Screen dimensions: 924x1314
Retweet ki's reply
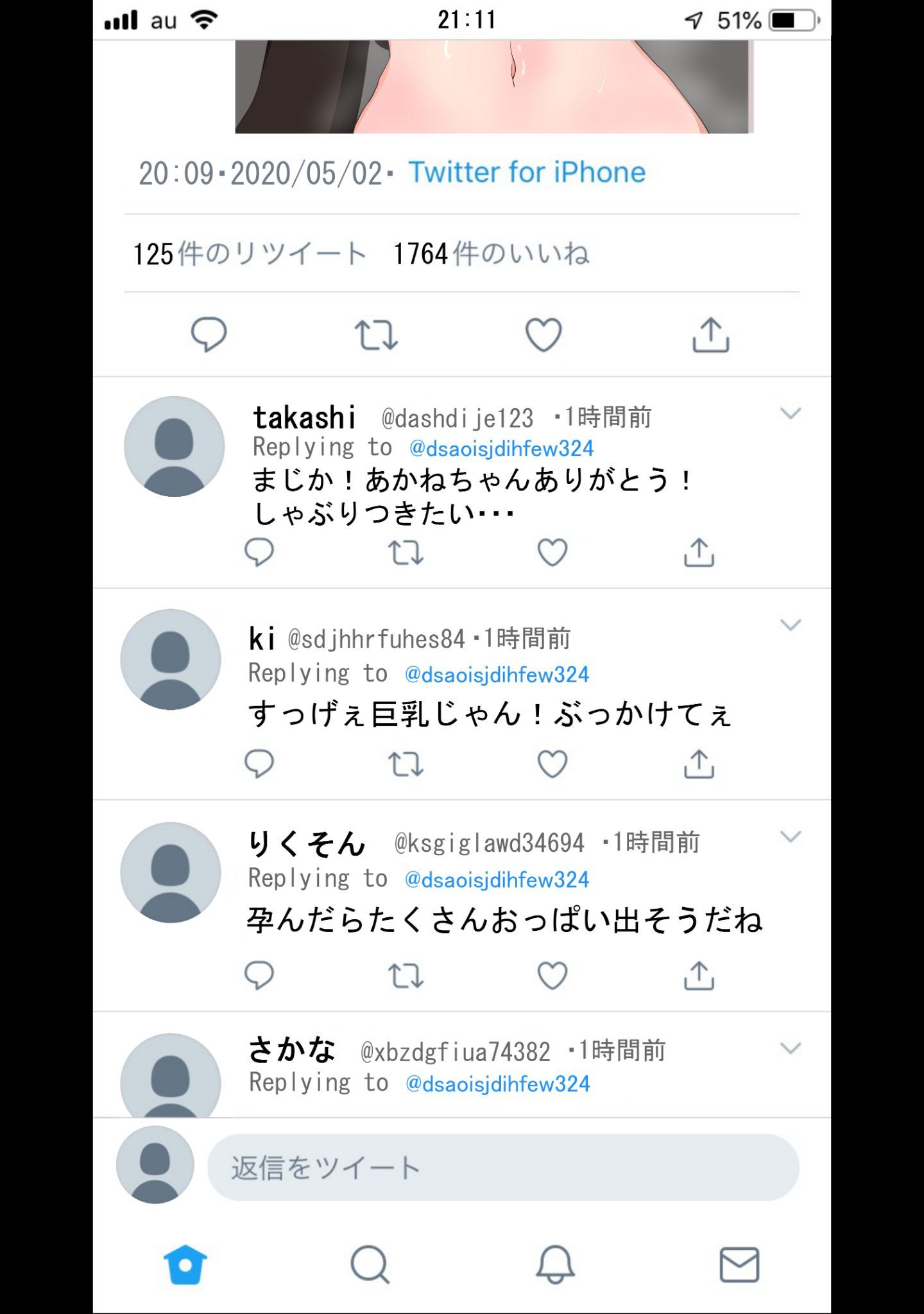point(406,764)
